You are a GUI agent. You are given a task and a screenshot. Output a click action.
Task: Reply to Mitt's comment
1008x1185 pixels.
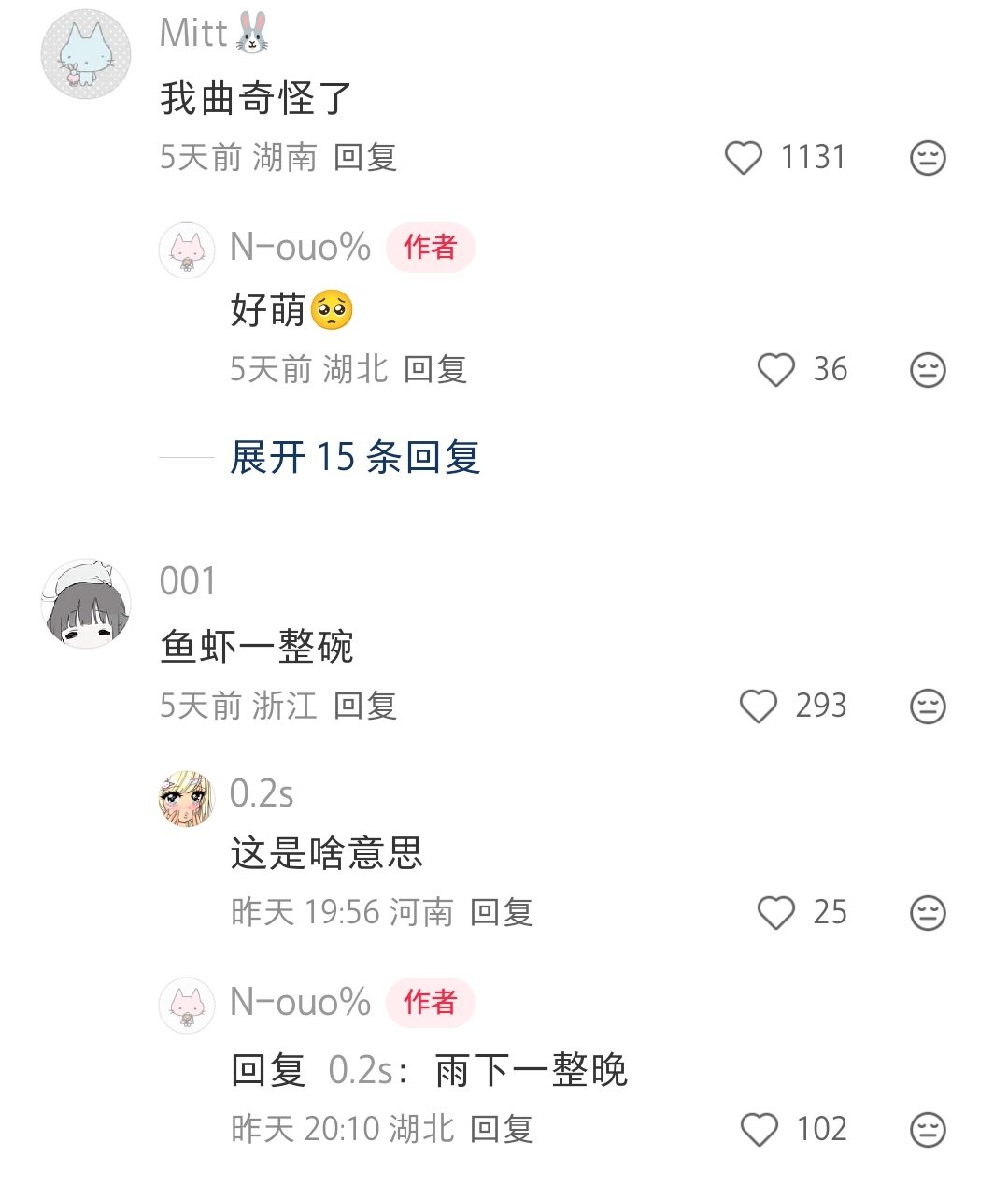click(365, 157)
